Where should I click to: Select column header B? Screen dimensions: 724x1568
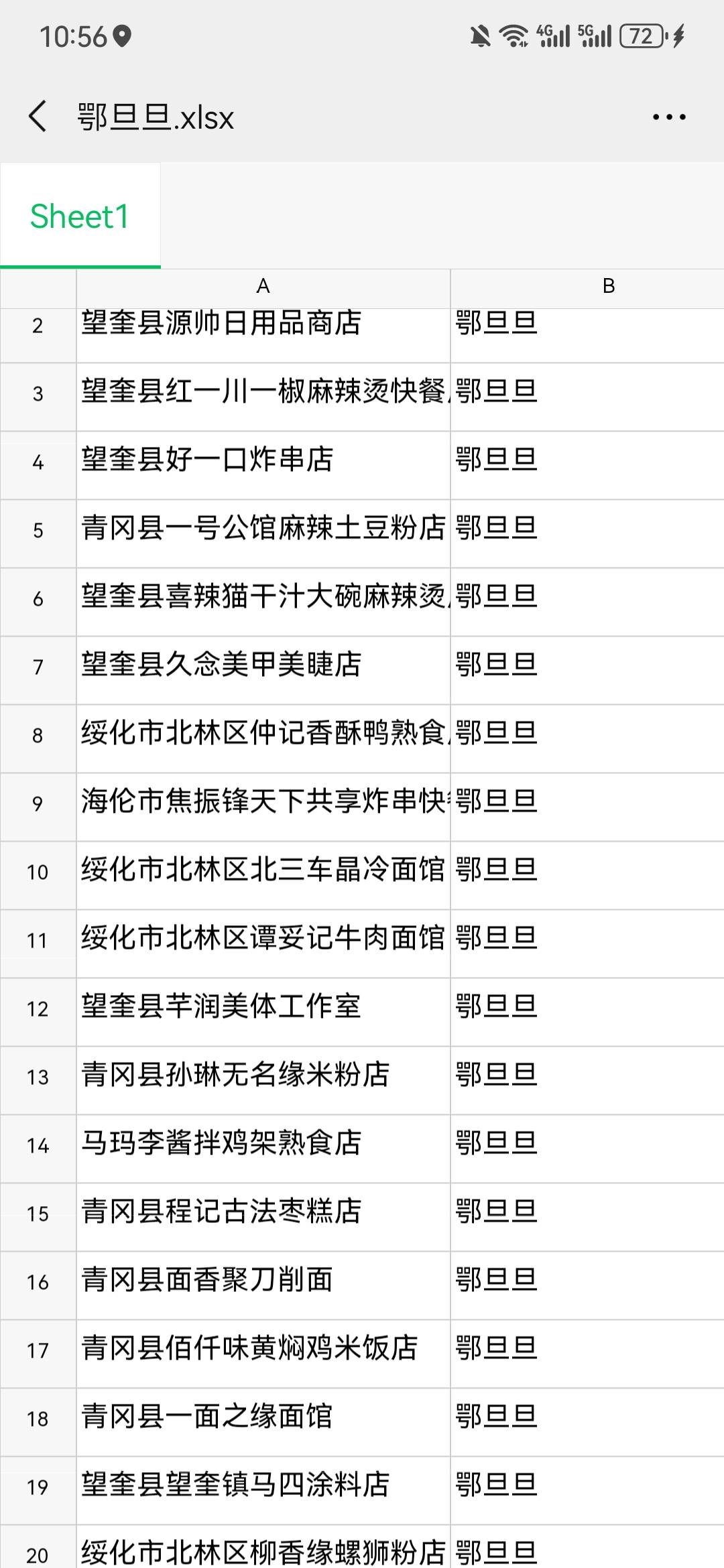point(608,287)
